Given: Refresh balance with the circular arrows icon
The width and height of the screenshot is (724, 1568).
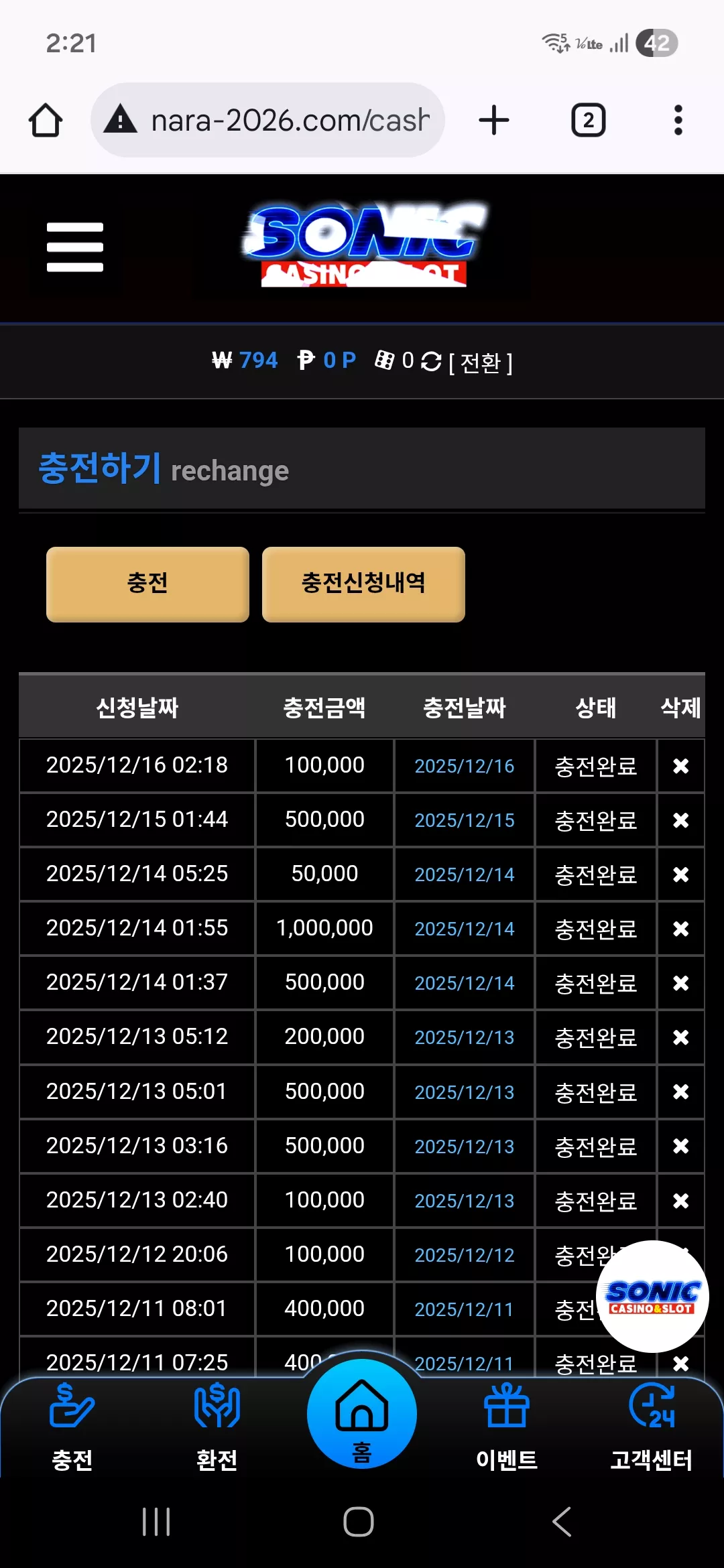Looking at the screenshot, I should [x=431, y=362].
